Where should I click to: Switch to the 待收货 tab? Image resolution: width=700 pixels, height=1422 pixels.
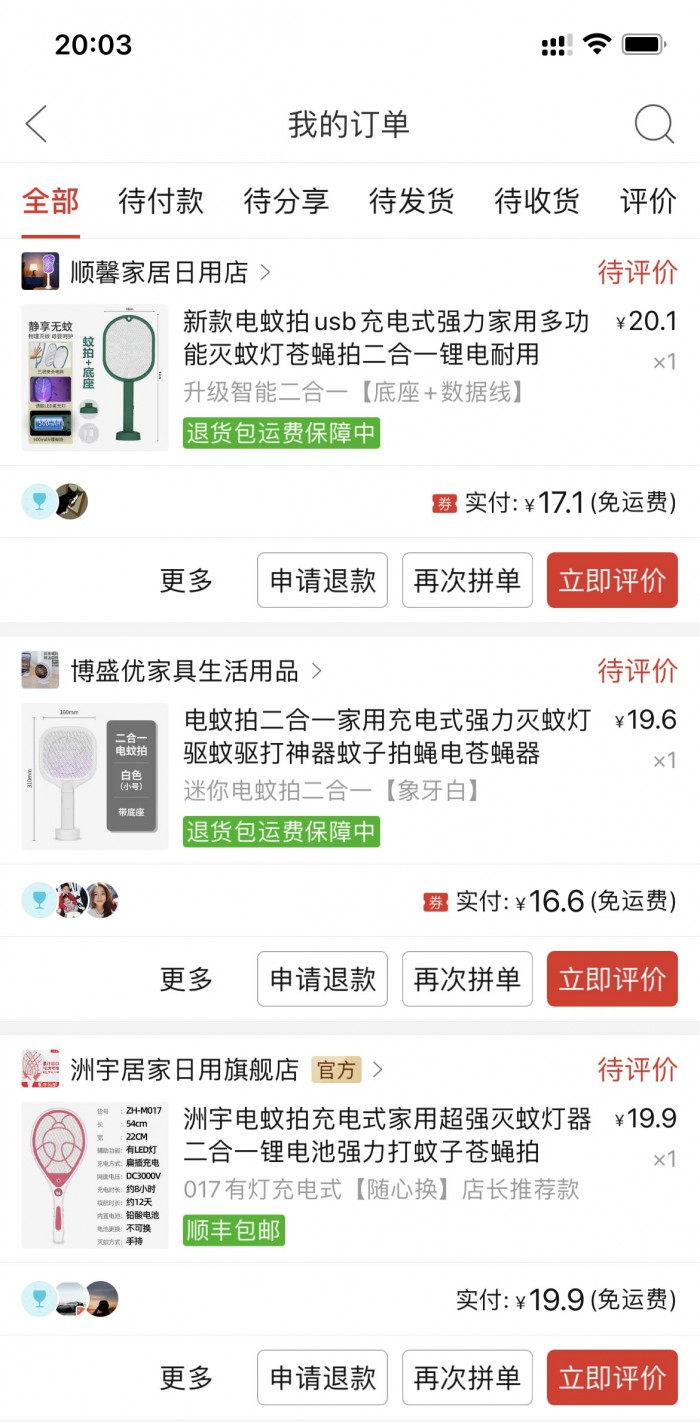pyautogui.click(x=537, y=201)
